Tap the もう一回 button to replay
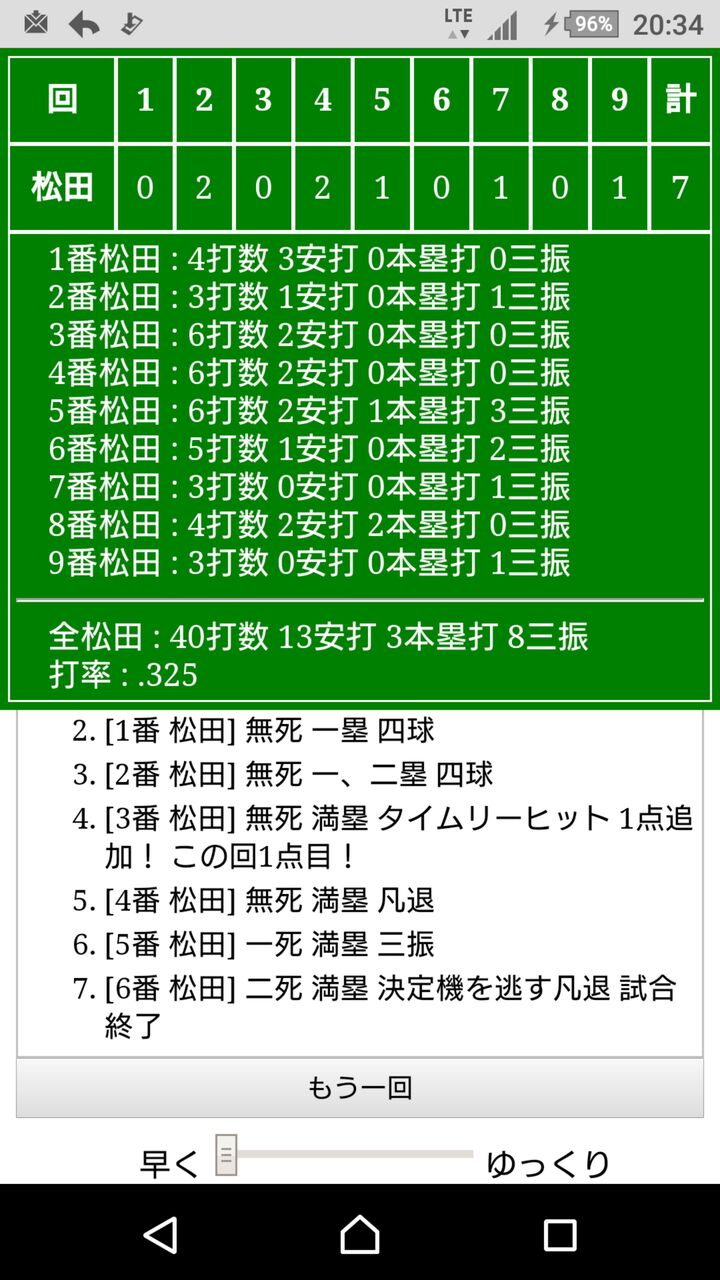720x1280 pixels. 360,1087
